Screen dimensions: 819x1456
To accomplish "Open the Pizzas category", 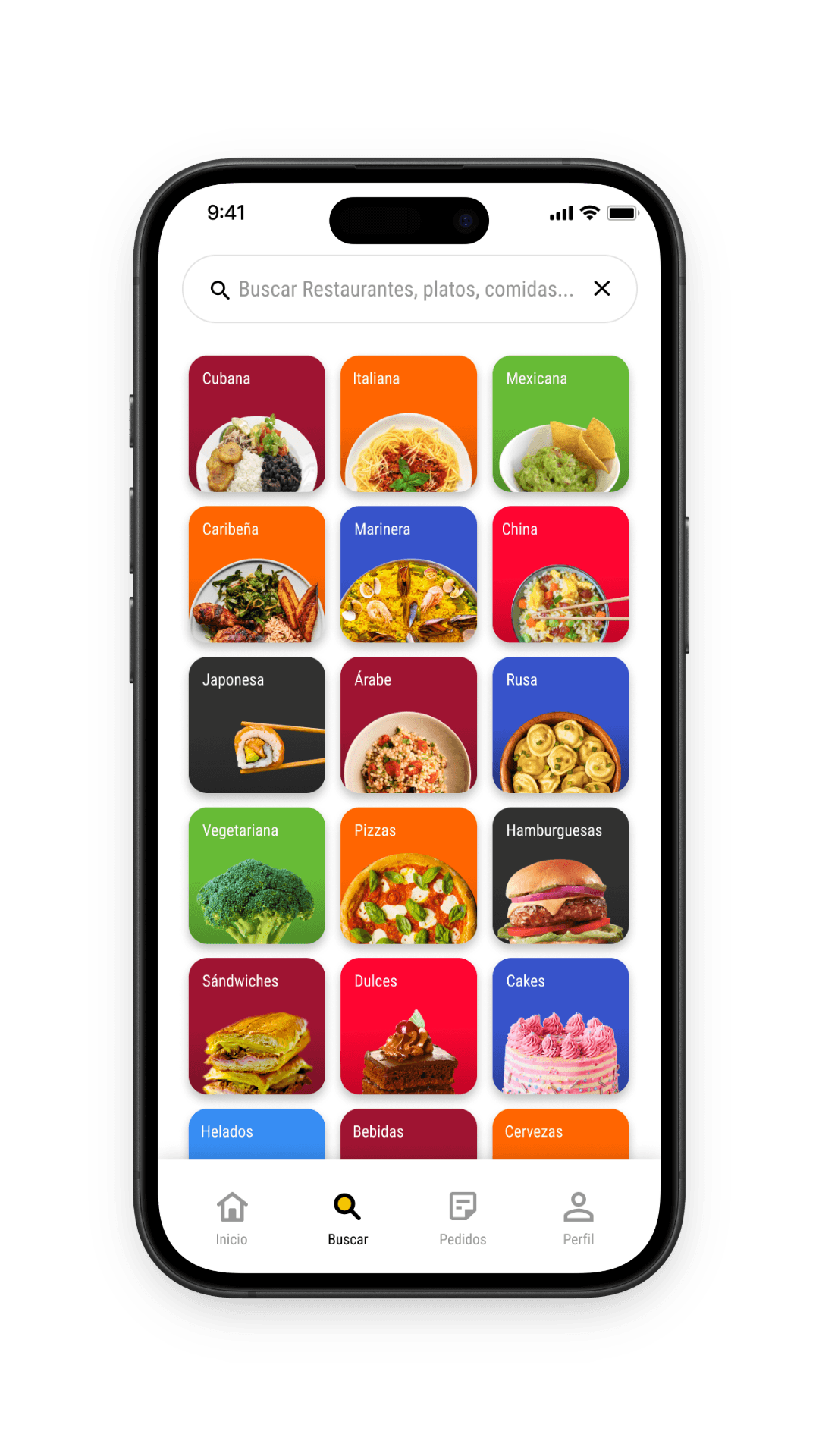I will (x=409, y=875).
